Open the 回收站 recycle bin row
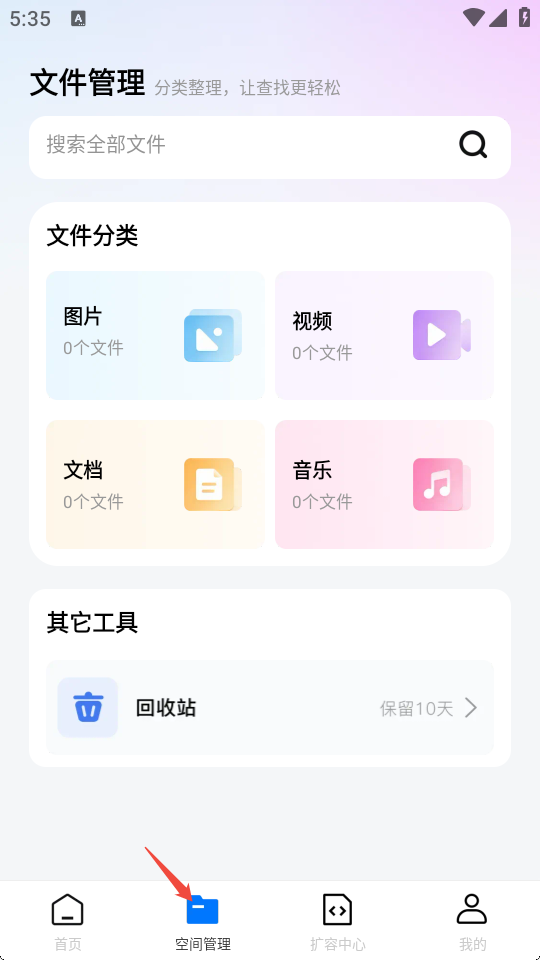The image size is (540, 960). point(270,708)
